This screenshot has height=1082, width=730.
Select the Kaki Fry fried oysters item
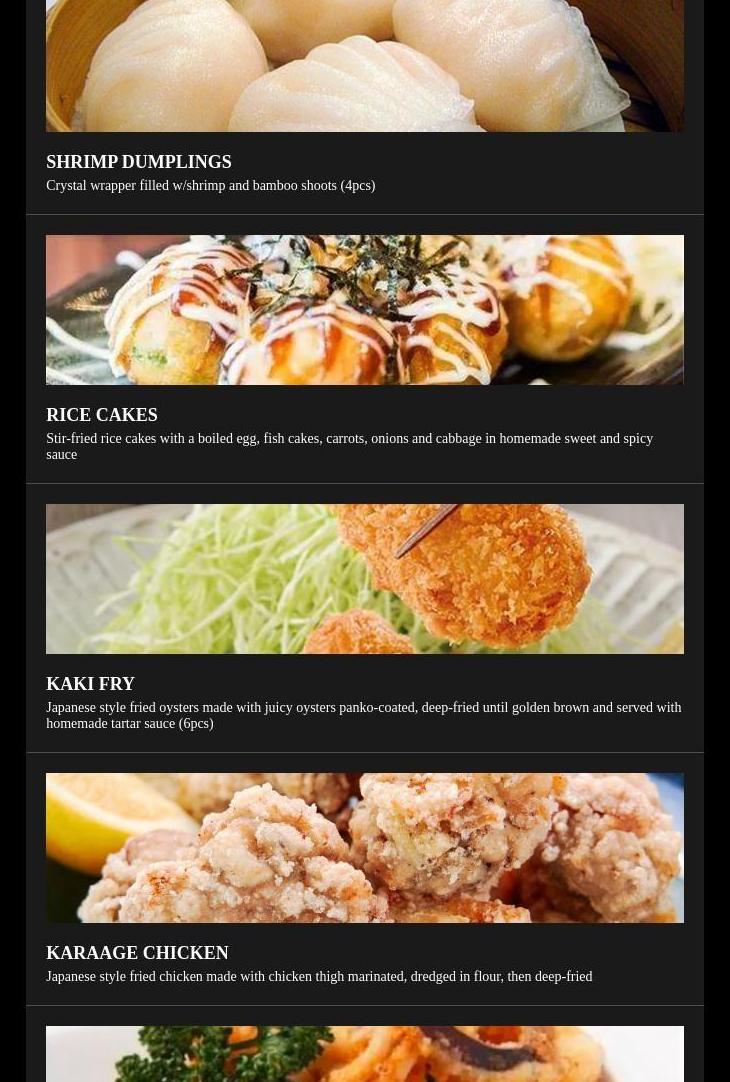[90, 684]
